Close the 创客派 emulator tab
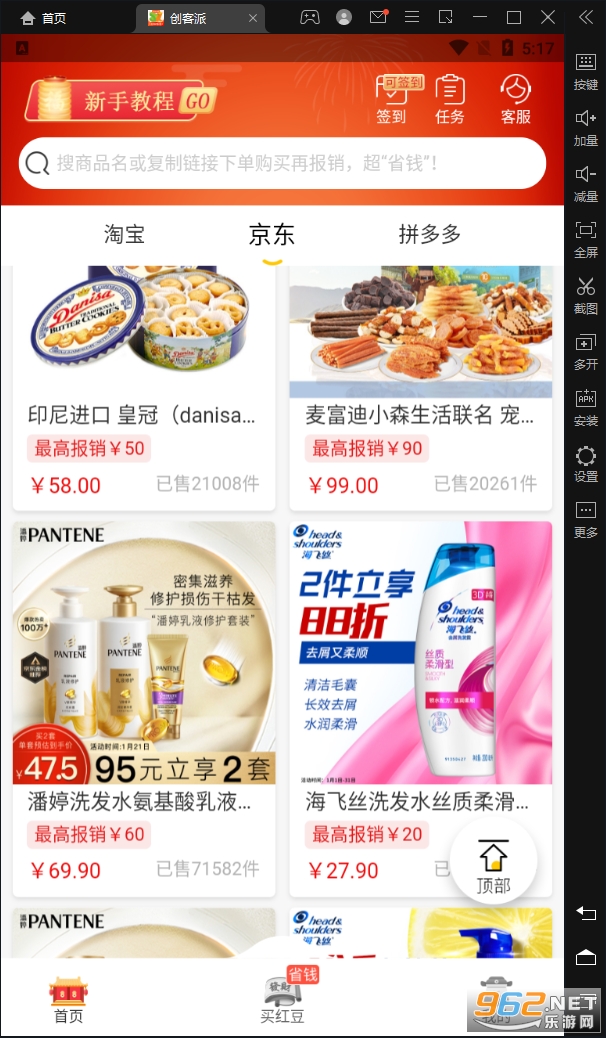Screen dimensions: 606x1038 click(x=253, y=18)
